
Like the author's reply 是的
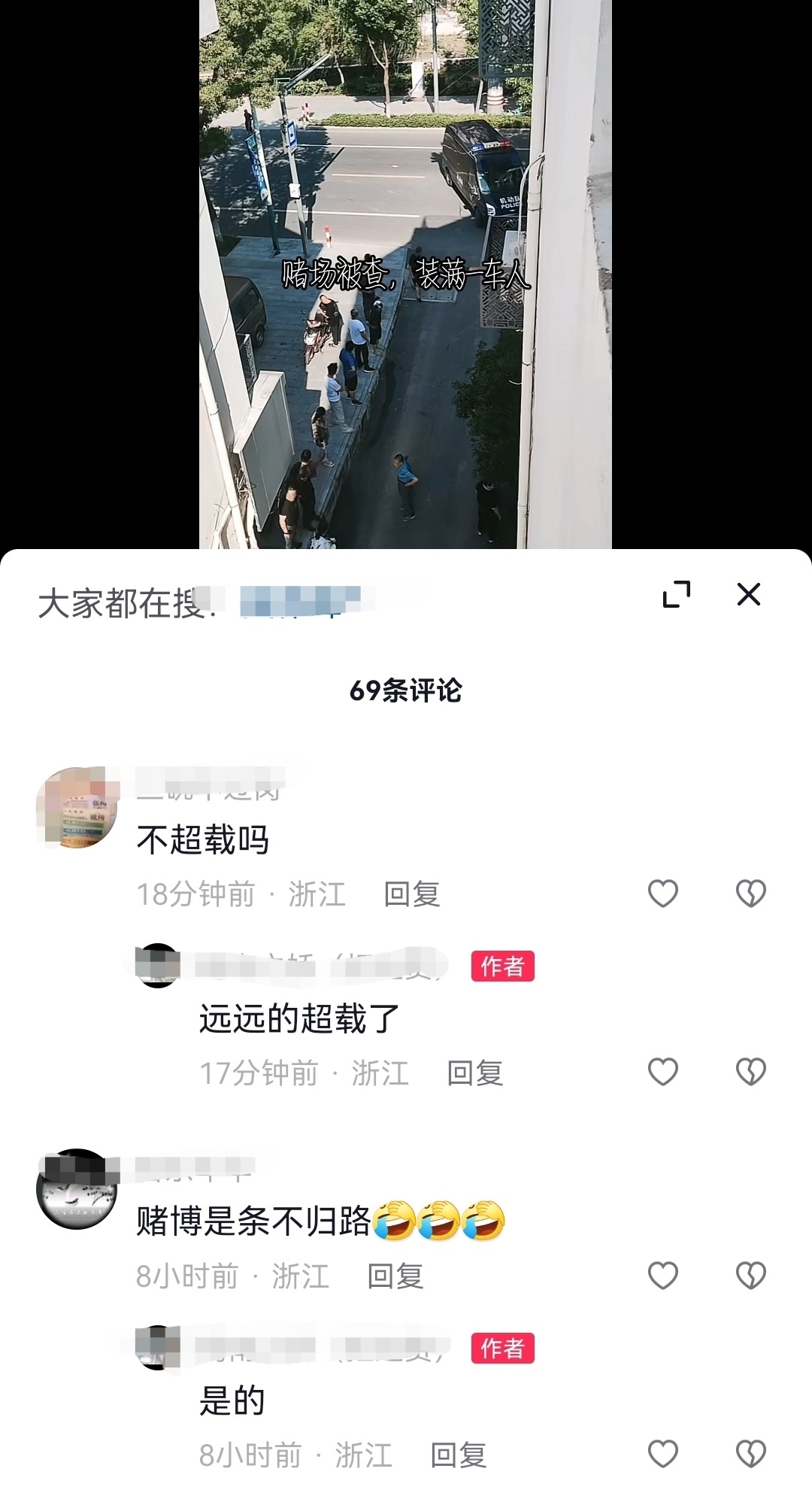coord(662,1454)
